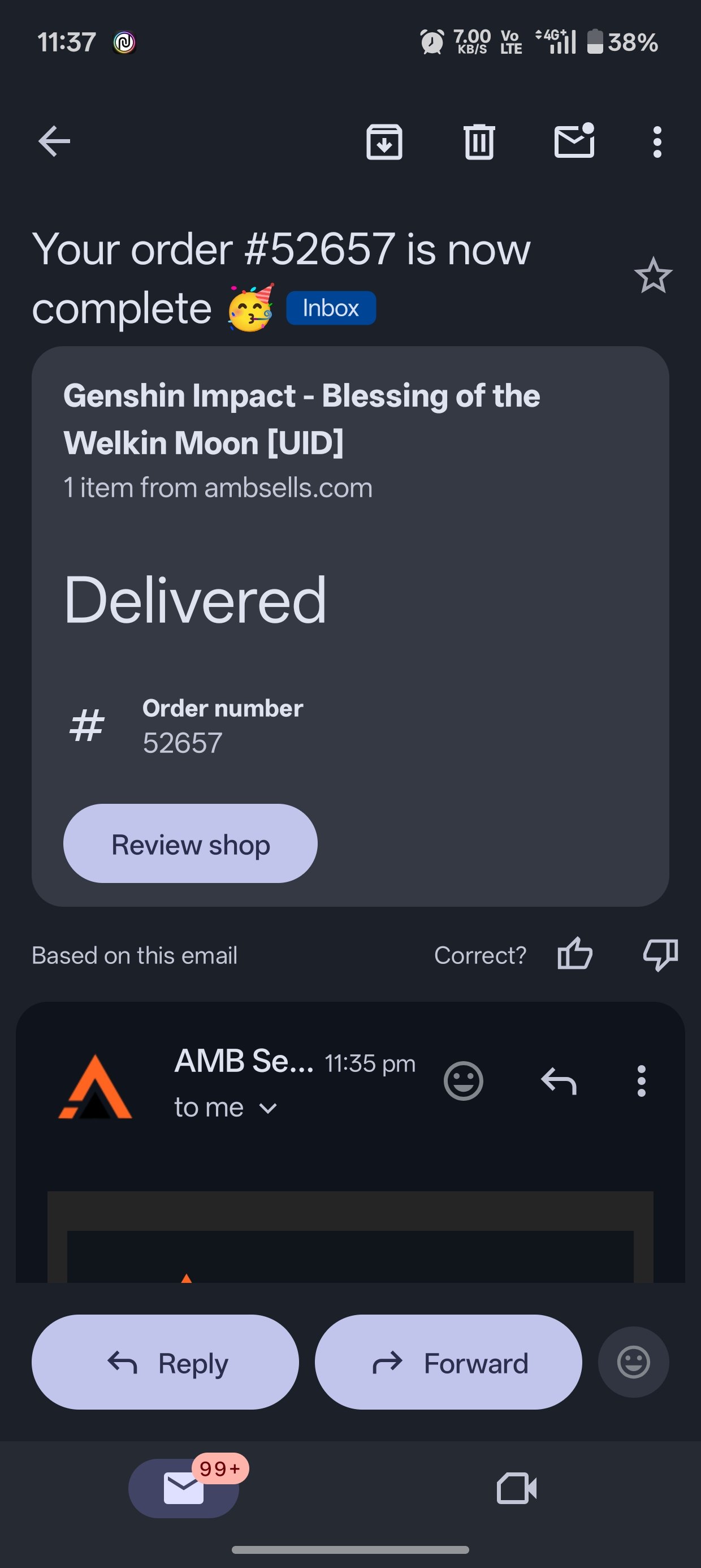Switch to the Mail tab
Image resolution: width=701 pixels, height=1568 pixels.
pyautogui.click(x=184, y=1488)
